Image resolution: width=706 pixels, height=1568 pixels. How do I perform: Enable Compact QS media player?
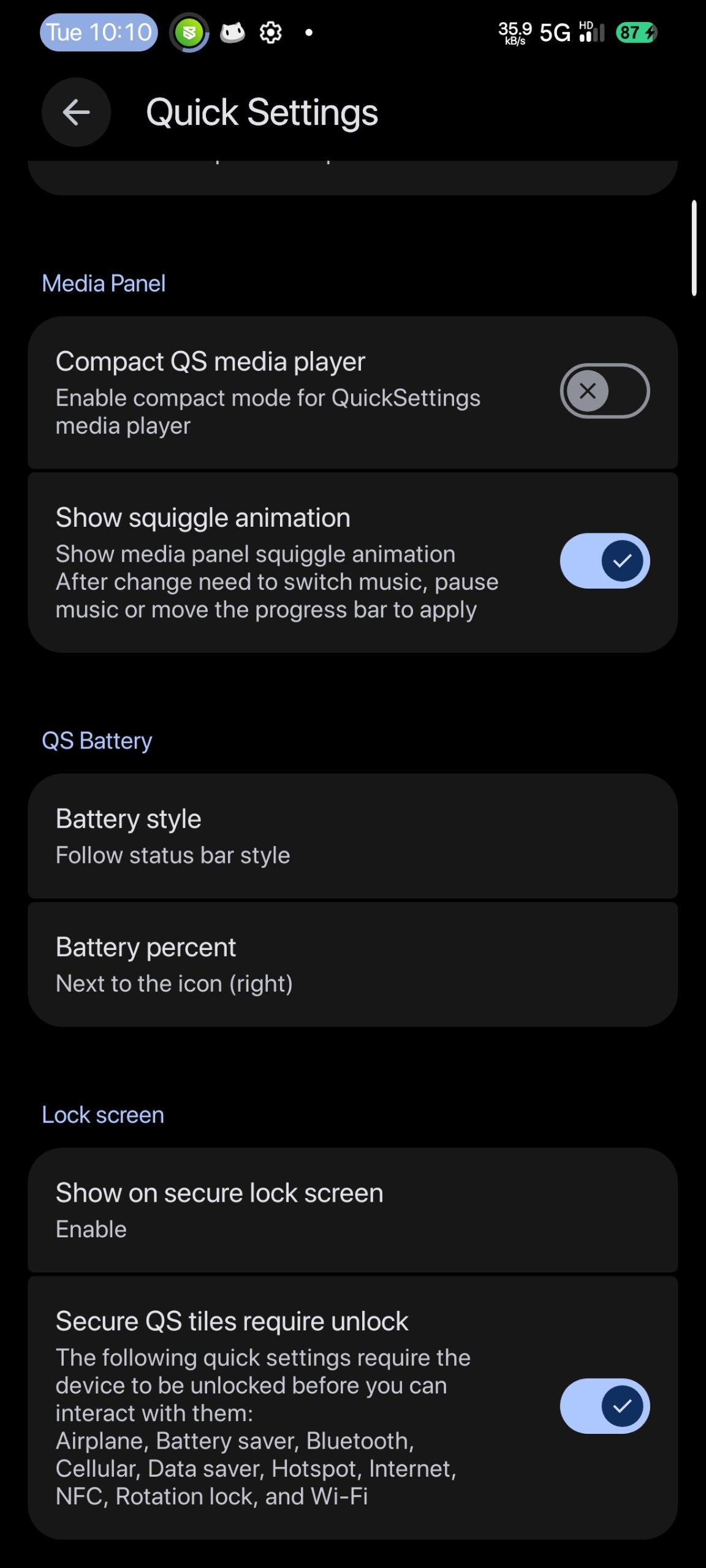click(x=604, y=391)
